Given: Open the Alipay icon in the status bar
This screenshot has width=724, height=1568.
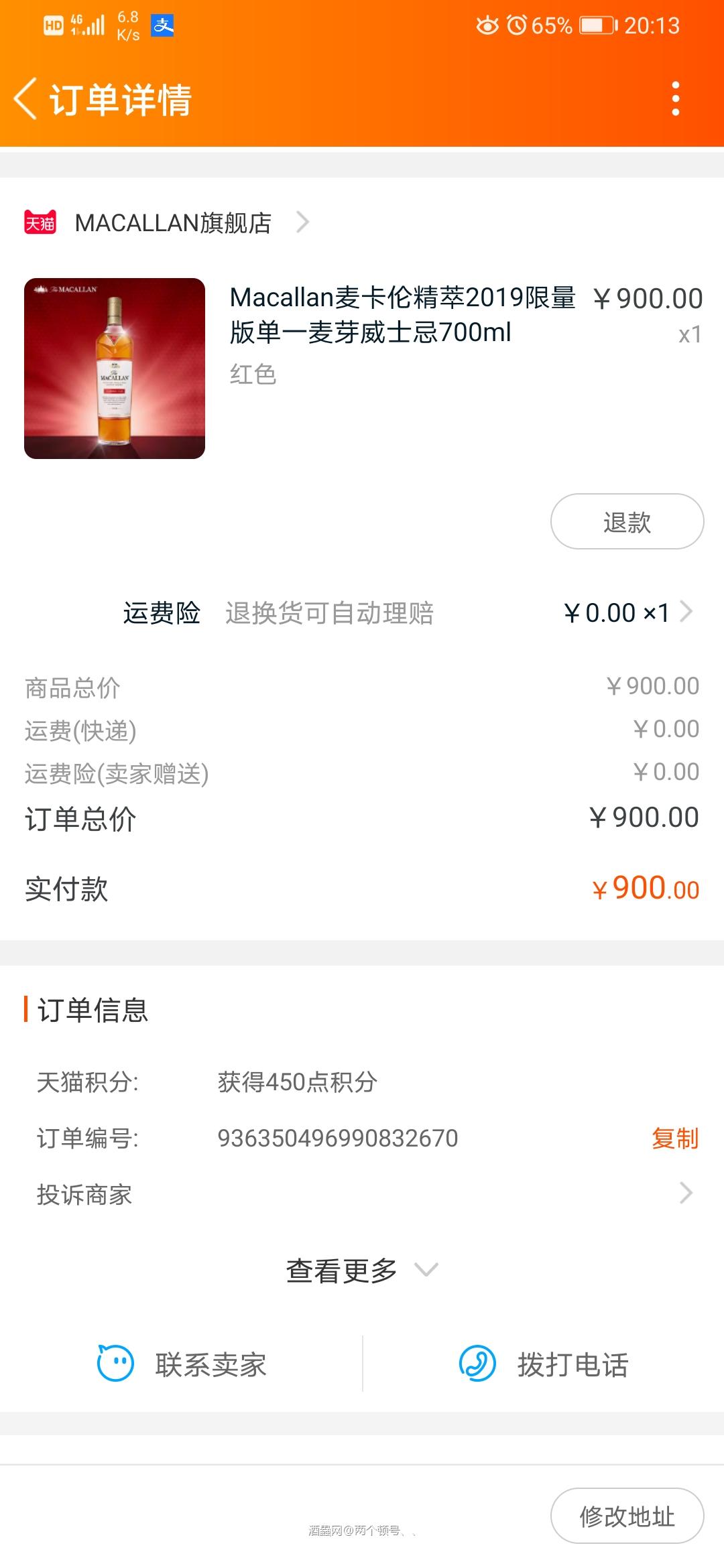Looking at the screenshot, I should (x=161, y=25).
